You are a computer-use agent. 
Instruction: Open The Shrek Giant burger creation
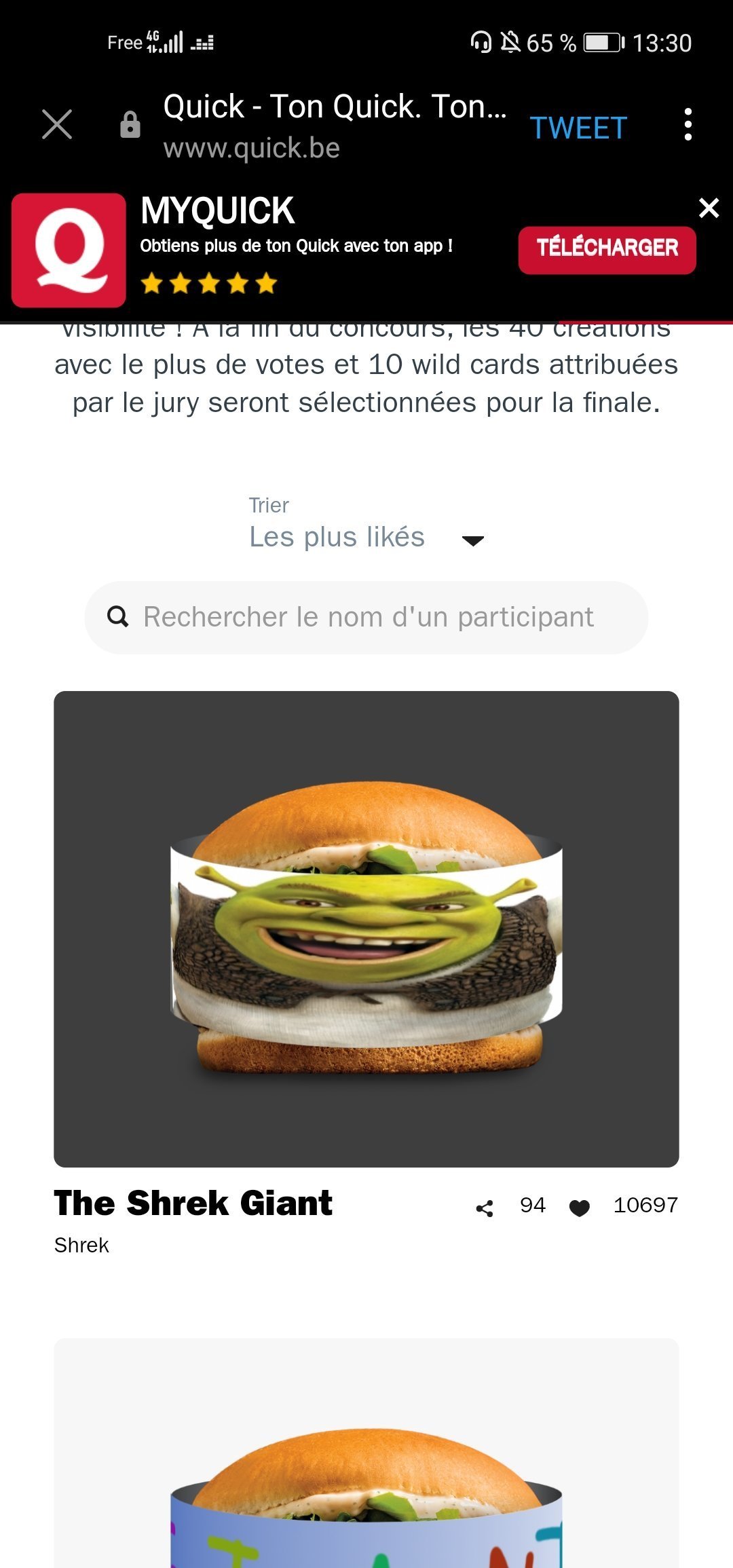(x=366, y=929)
